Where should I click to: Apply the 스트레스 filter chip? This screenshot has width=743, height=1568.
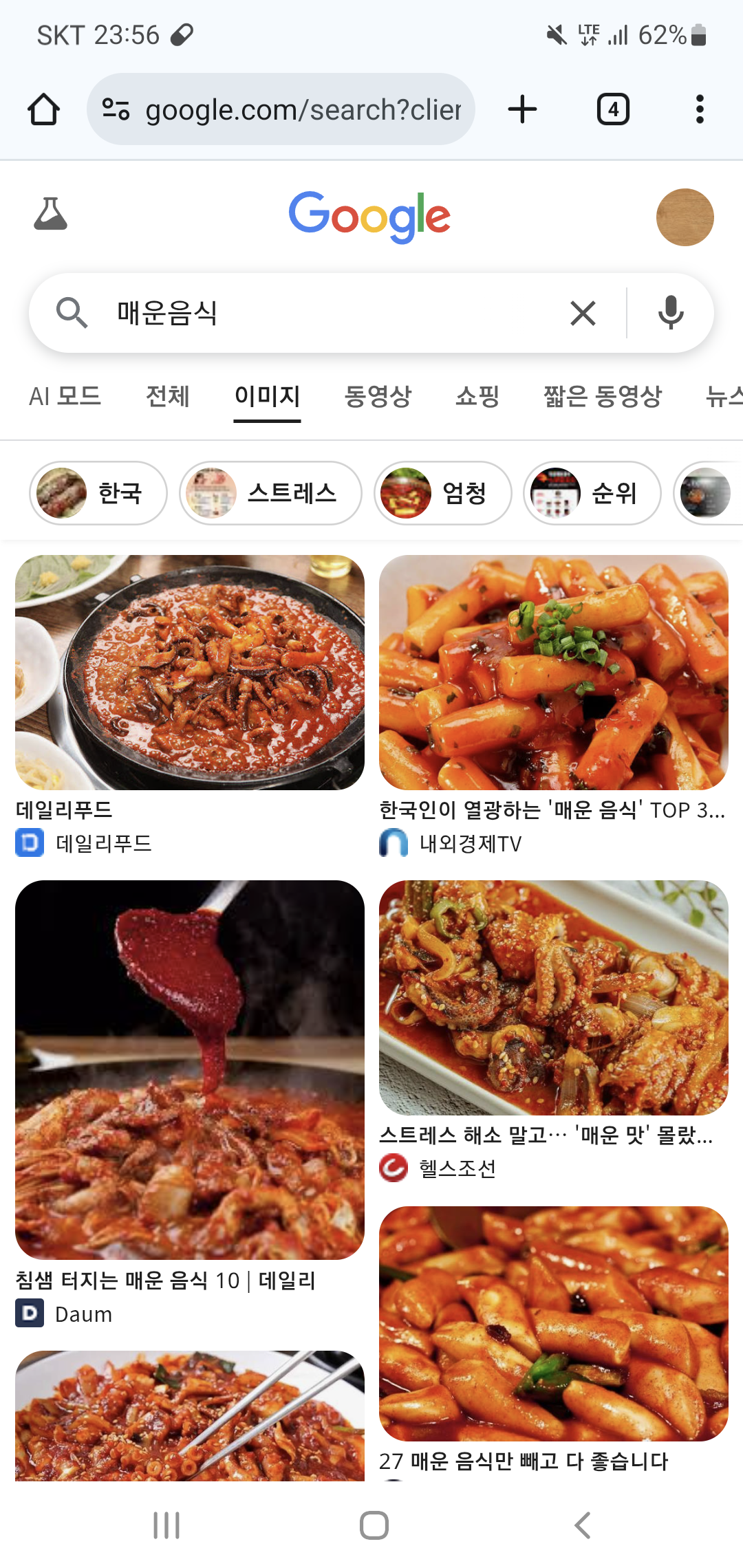(x=270, y=493)
